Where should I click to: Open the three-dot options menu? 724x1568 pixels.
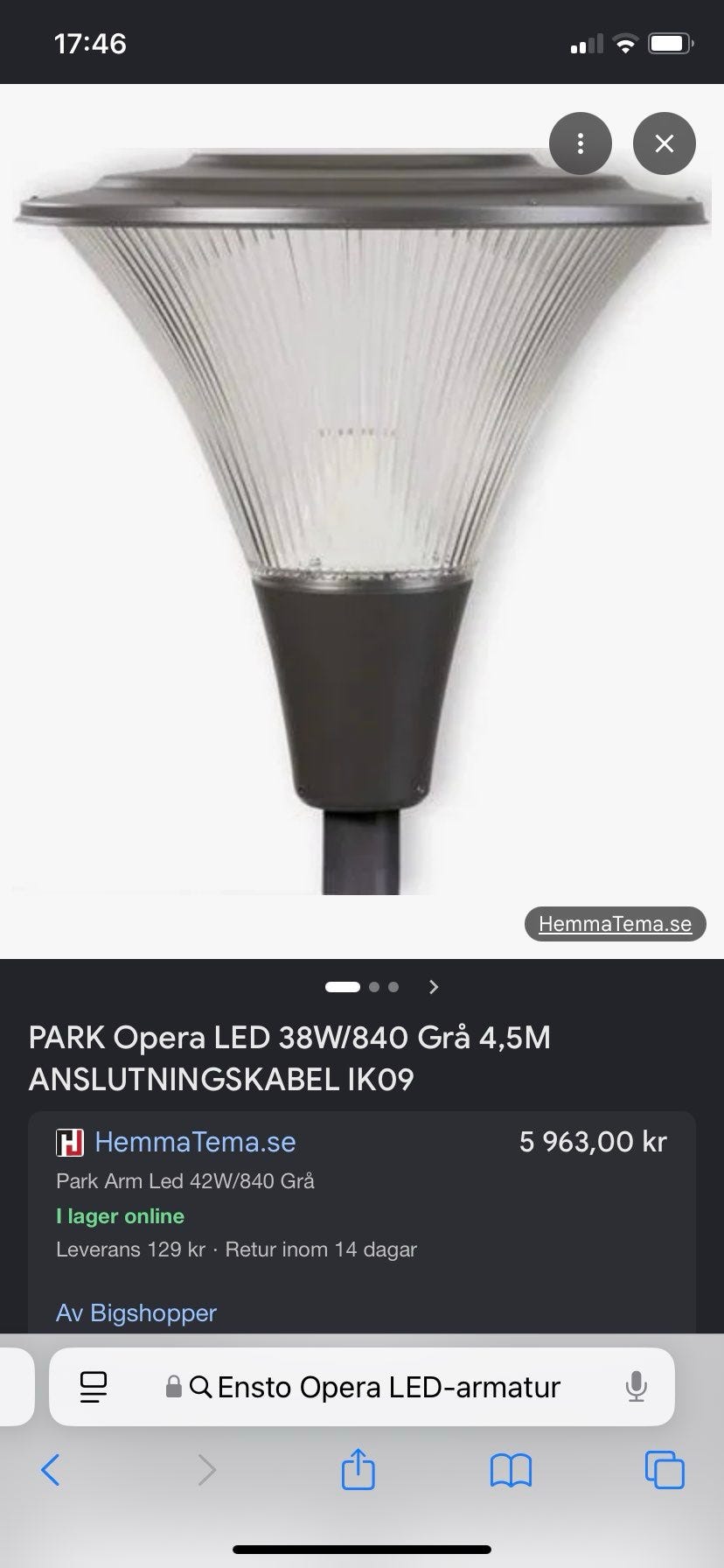(x=581, y=143)
